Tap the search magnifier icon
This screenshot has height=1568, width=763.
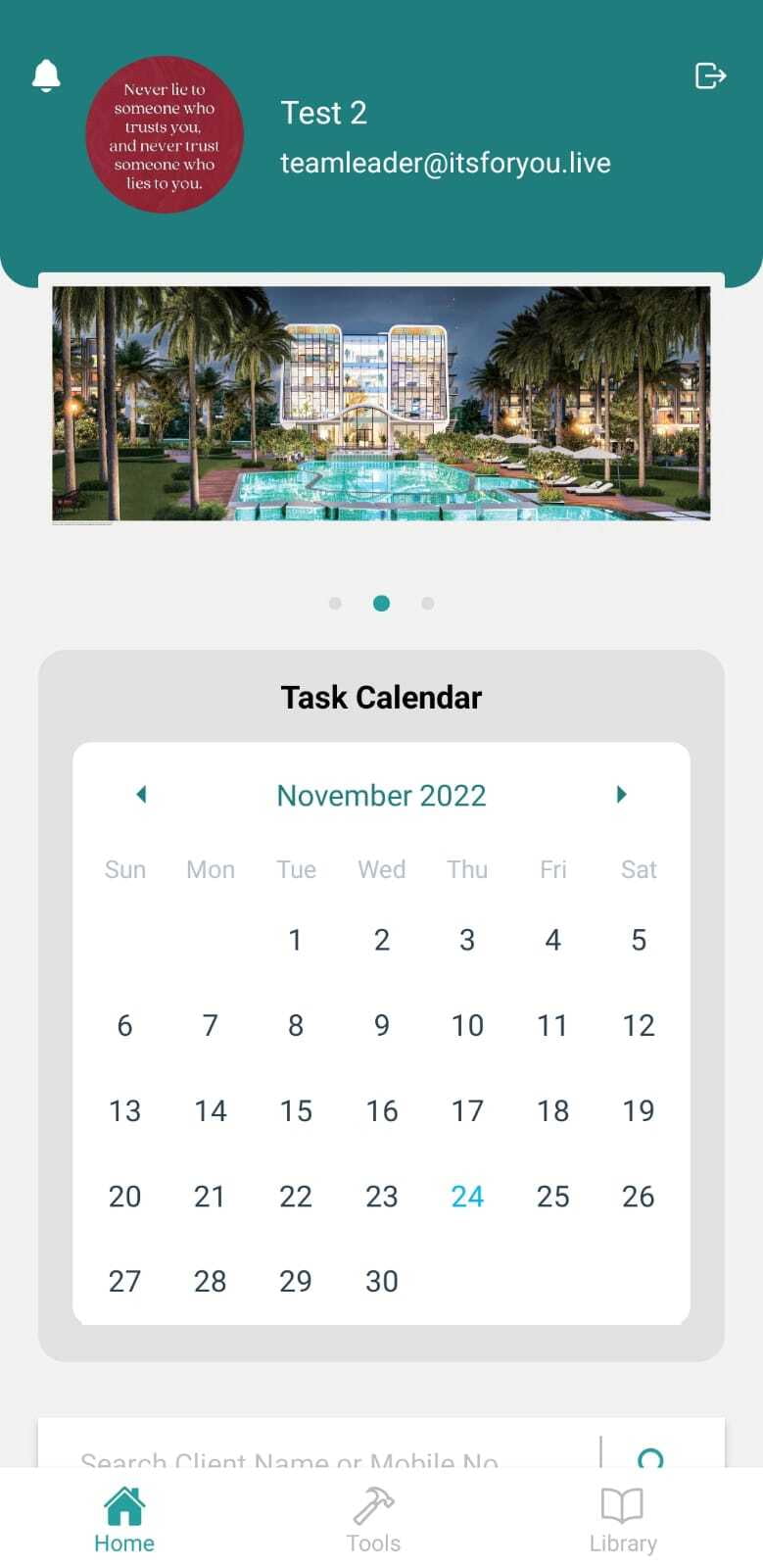click(x=650, y=1457)
